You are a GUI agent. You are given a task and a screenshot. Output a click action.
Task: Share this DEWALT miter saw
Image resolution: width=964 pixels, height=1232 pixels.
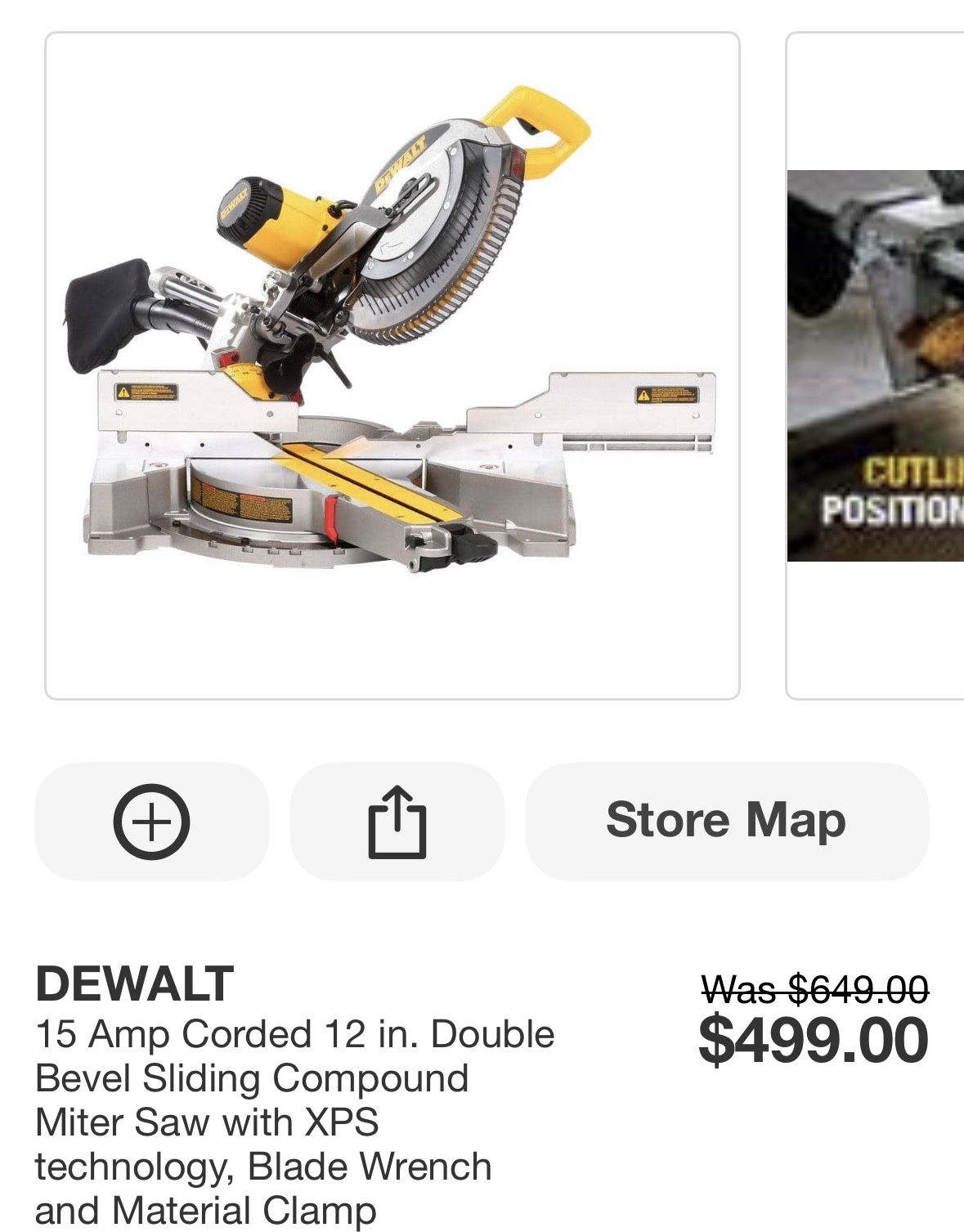397,822
